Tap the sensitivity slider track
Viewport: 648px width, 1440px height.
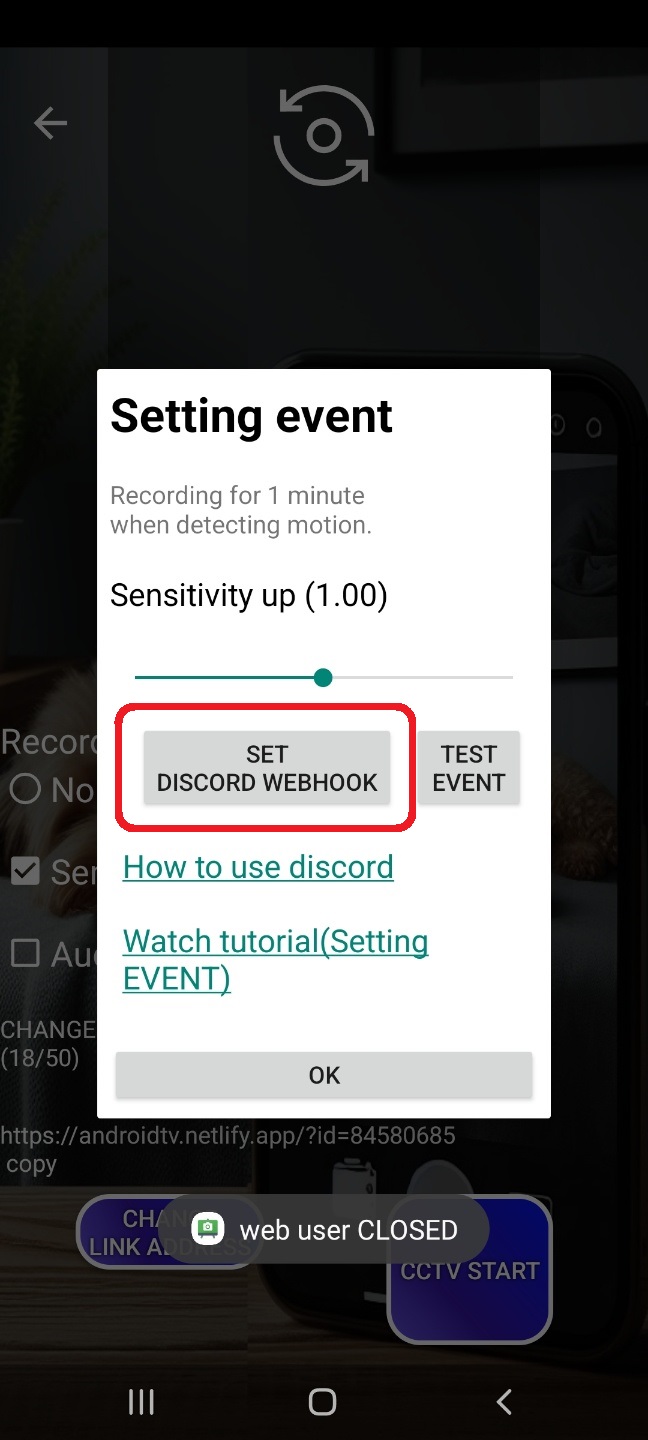pos(420,678)
